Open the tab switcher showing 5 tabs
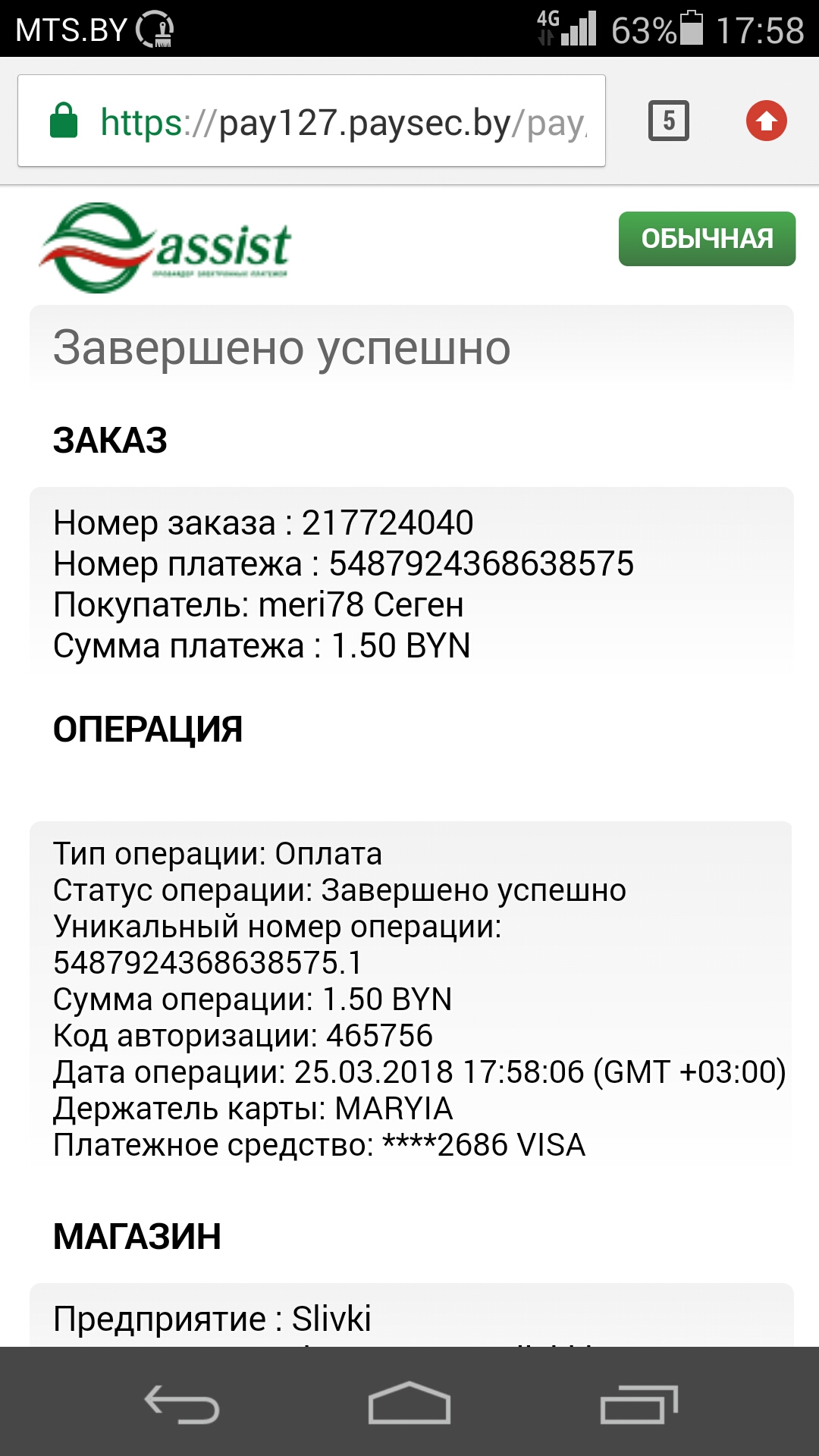 coord(668,121)
